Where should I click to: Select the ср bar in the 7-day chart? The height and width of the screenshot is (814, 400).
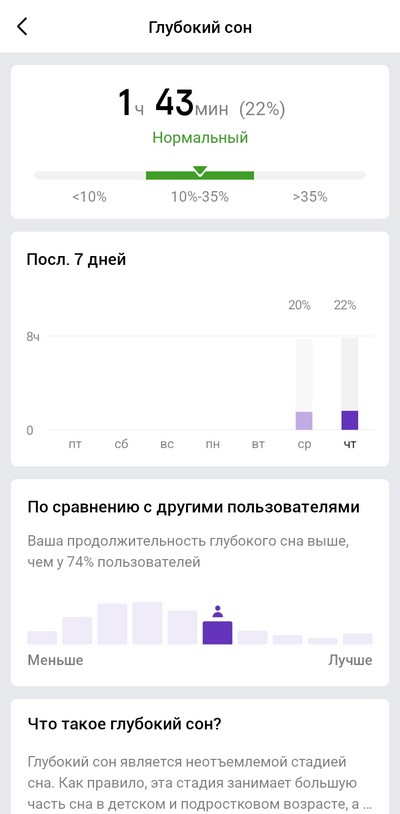click(x=304, y=385)
